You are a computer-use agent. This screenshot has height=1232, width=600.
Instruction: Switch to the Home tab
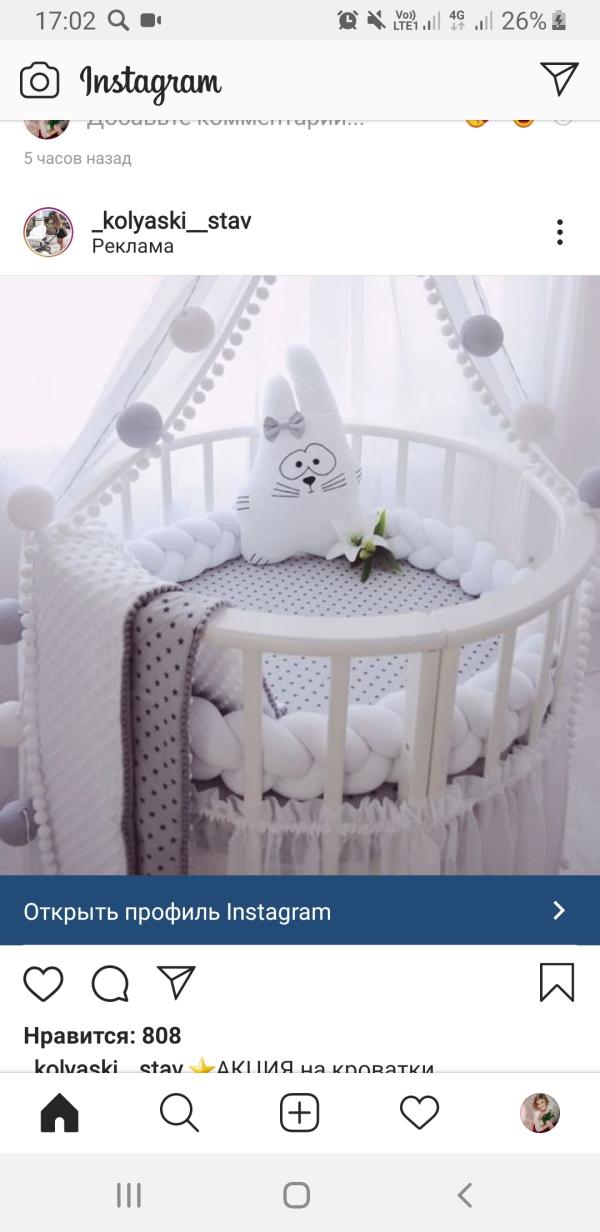(59, 1113)
